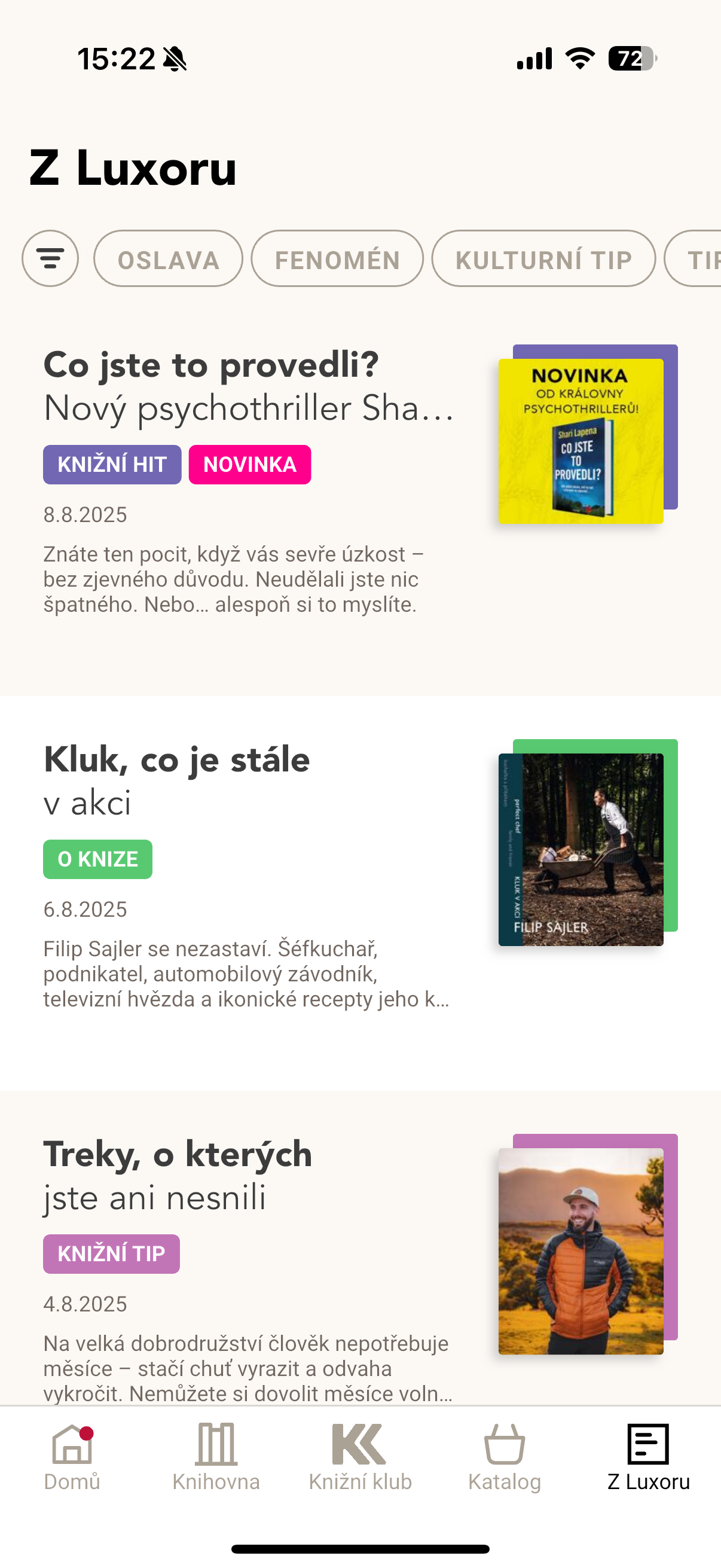
Task: Choose the KULTURNÍ TIP chip
Action: click(x=543, y=259)
